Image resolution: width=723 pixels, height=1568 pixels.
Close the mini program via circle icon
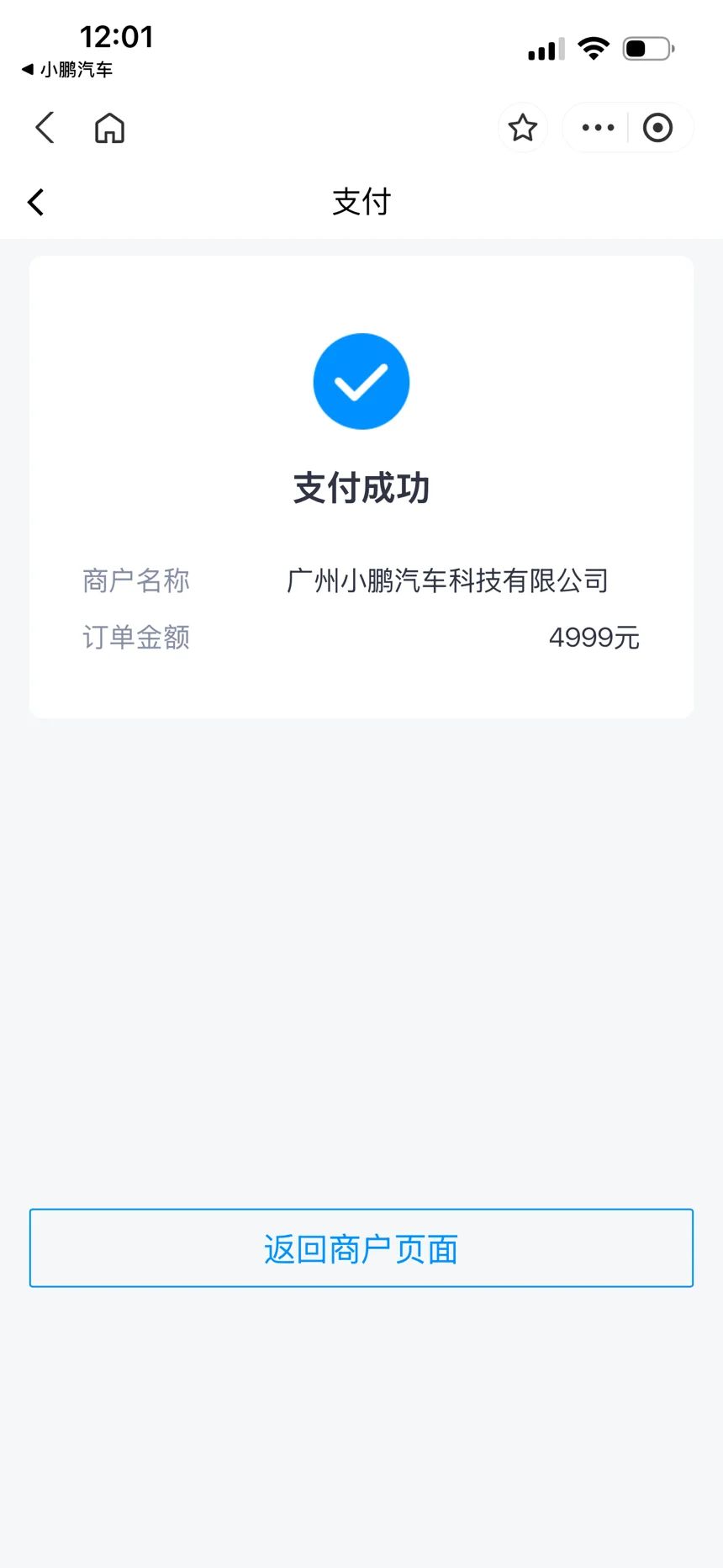pyautogui.click(x=657, y=128)
